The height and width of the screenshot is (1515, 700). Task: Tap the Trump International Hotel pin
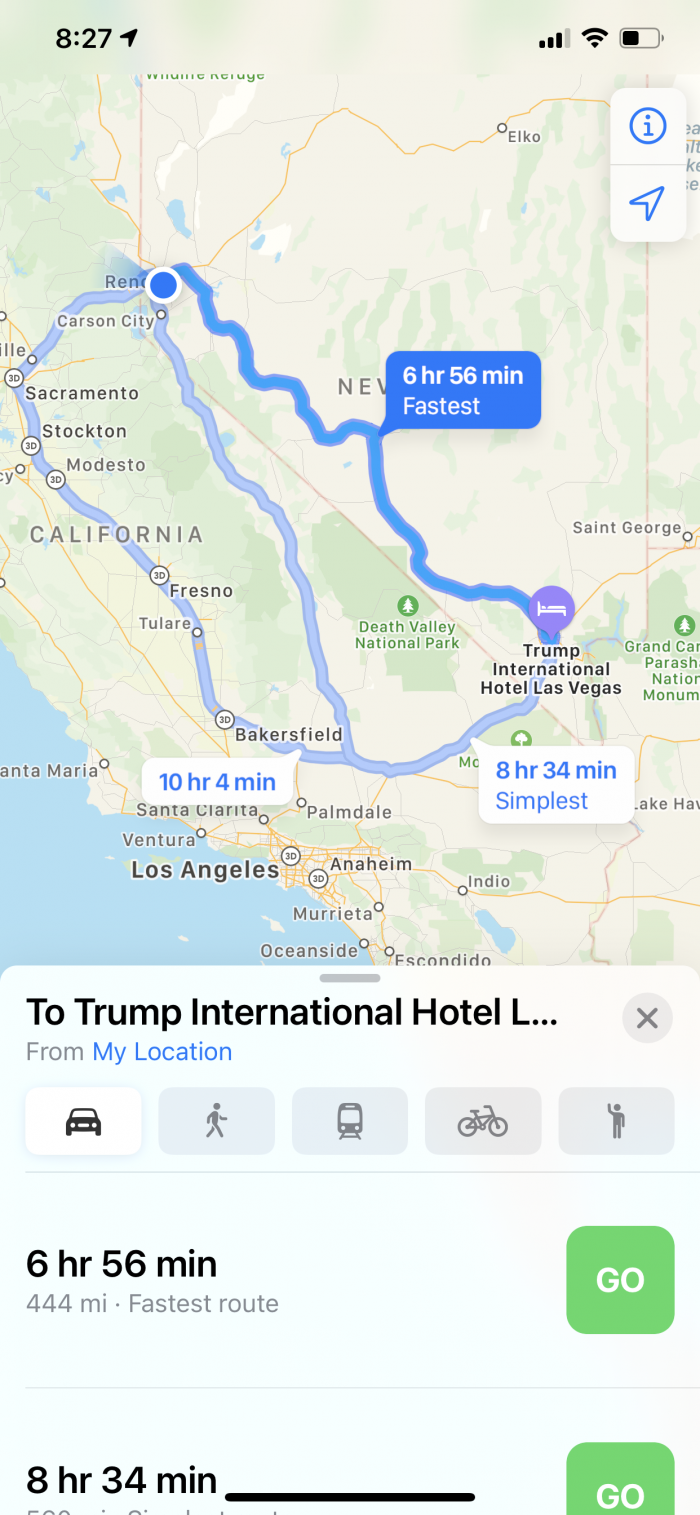coord(551,607)
